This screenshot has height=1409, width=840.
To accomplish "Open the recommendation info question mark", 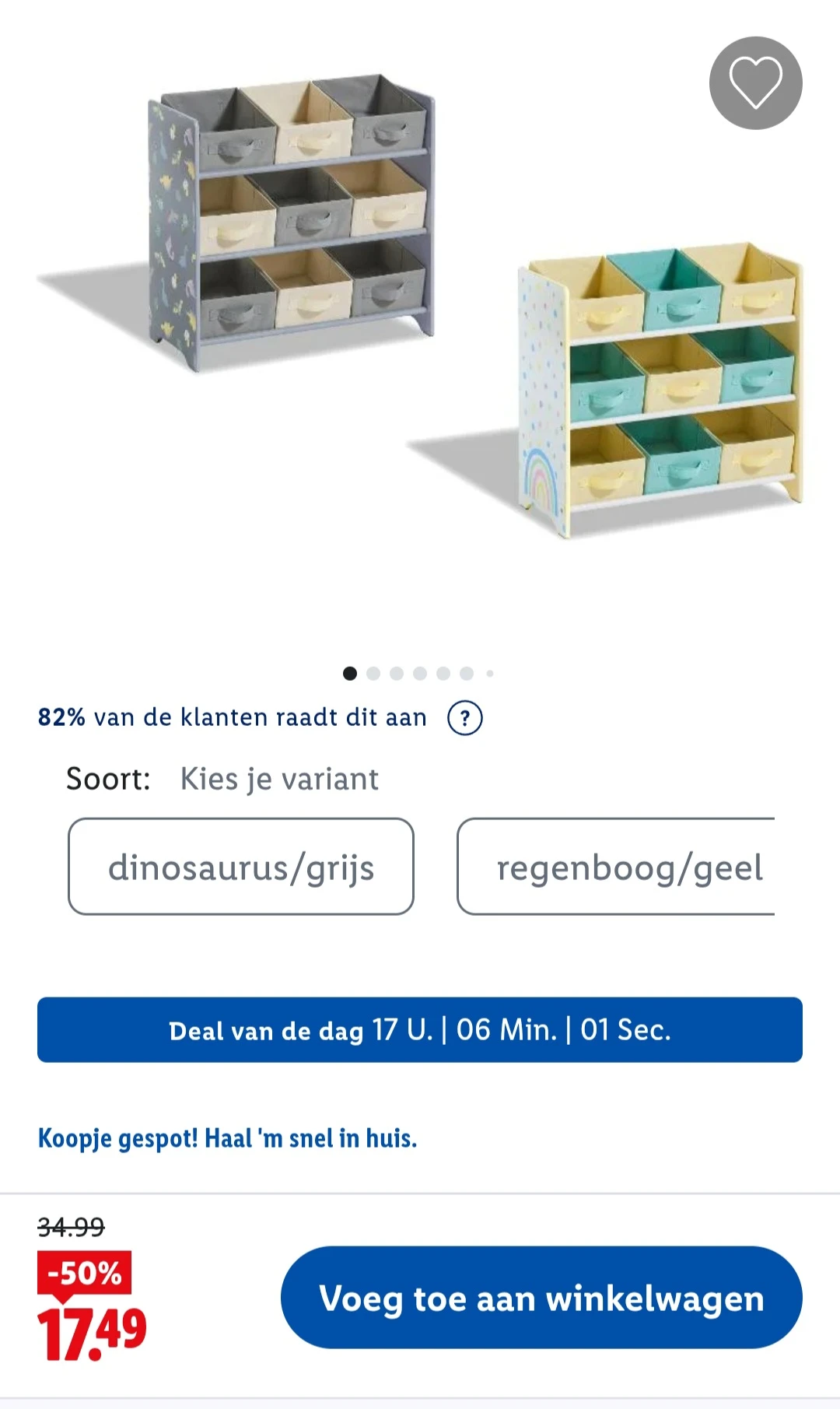I will 465,718.
